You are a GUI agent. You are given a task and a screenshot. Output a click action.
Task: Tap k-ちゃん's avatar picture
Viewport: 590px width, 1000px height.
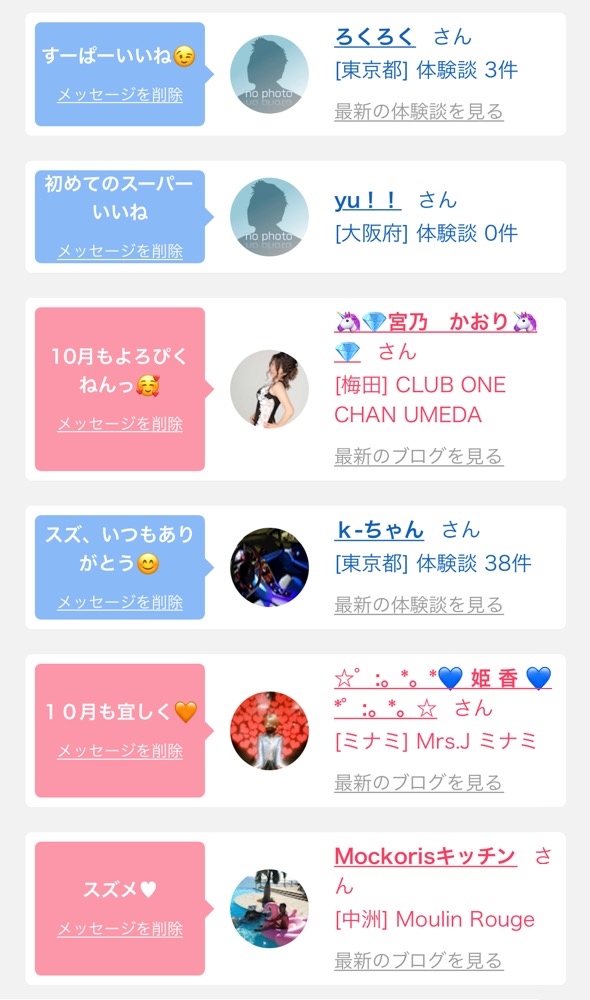point(269,567)
